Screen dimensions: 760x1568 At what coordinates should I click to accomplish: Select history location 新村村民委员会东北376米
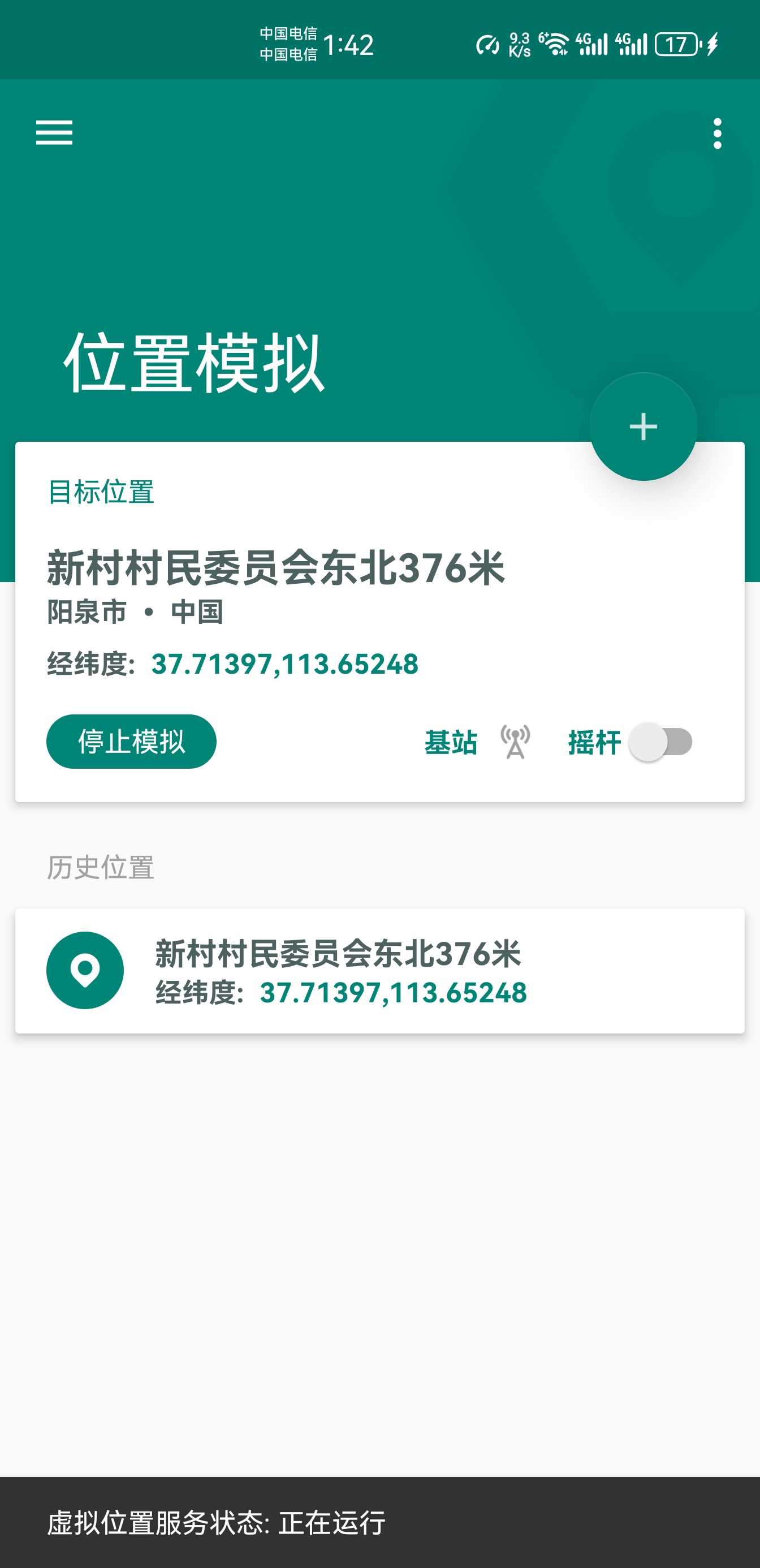coord(379,970)
